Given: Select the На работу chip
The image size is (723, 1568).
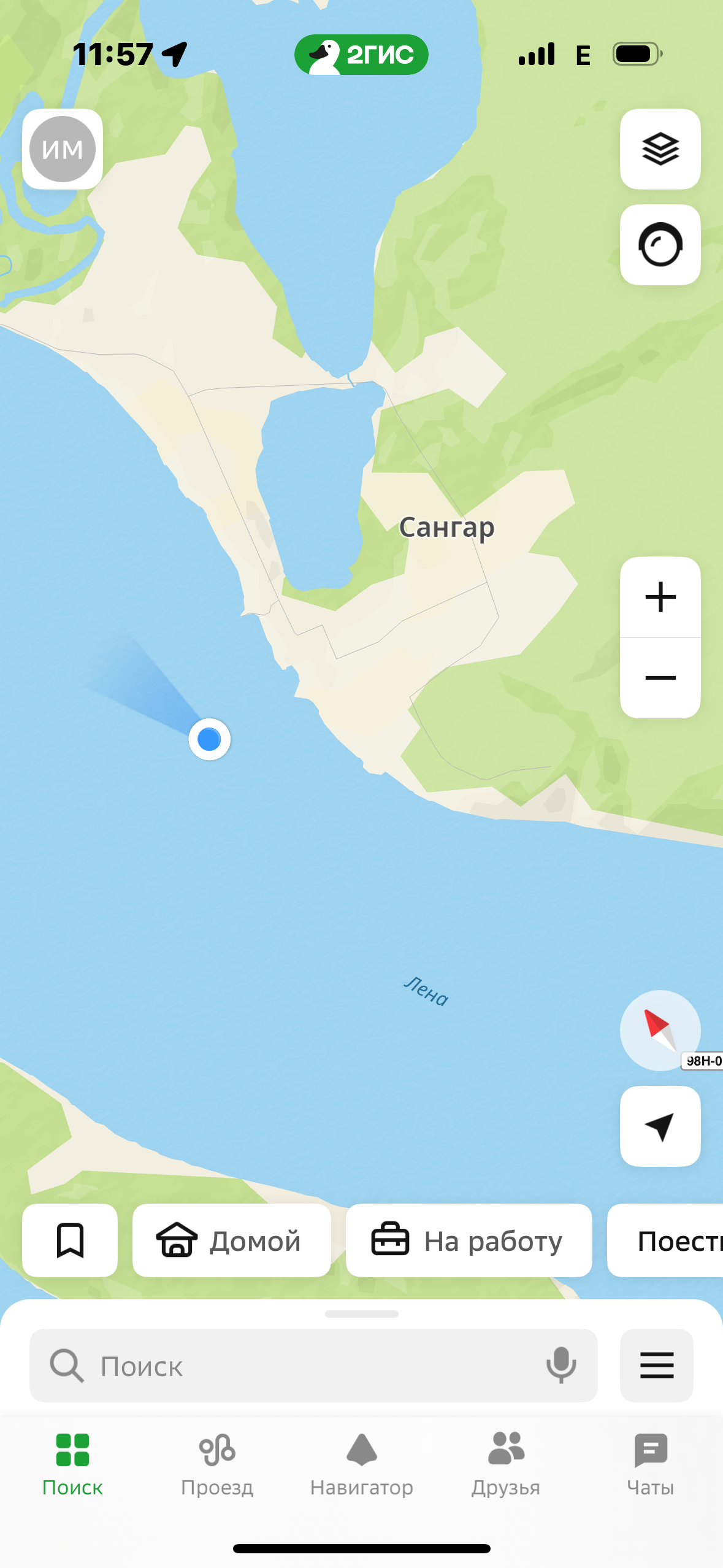Looking at the screenshot, I should pyautogui.click(x=469, y=1240).
